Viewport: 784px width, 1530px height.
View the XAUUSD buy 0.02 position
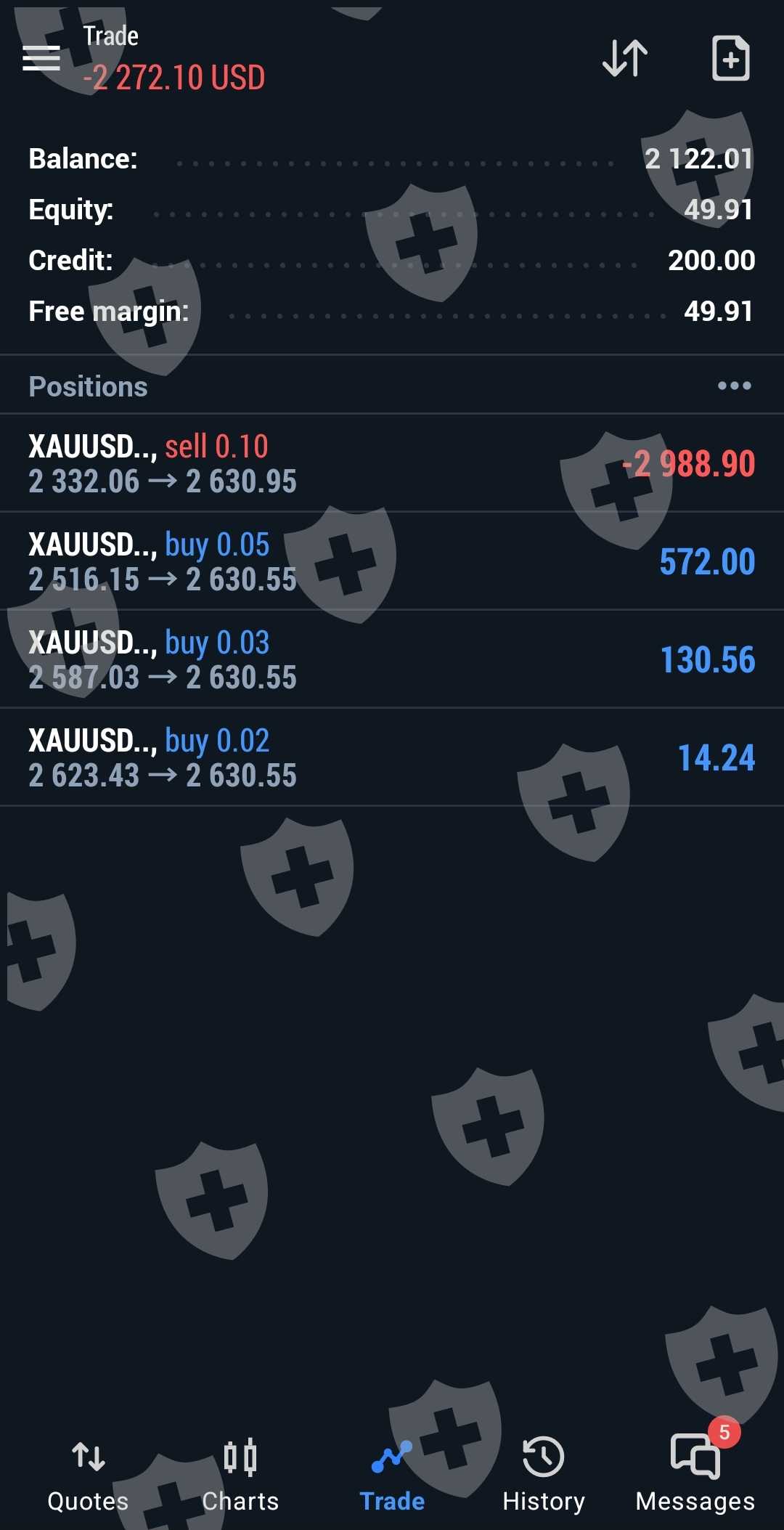click(392, 757)
